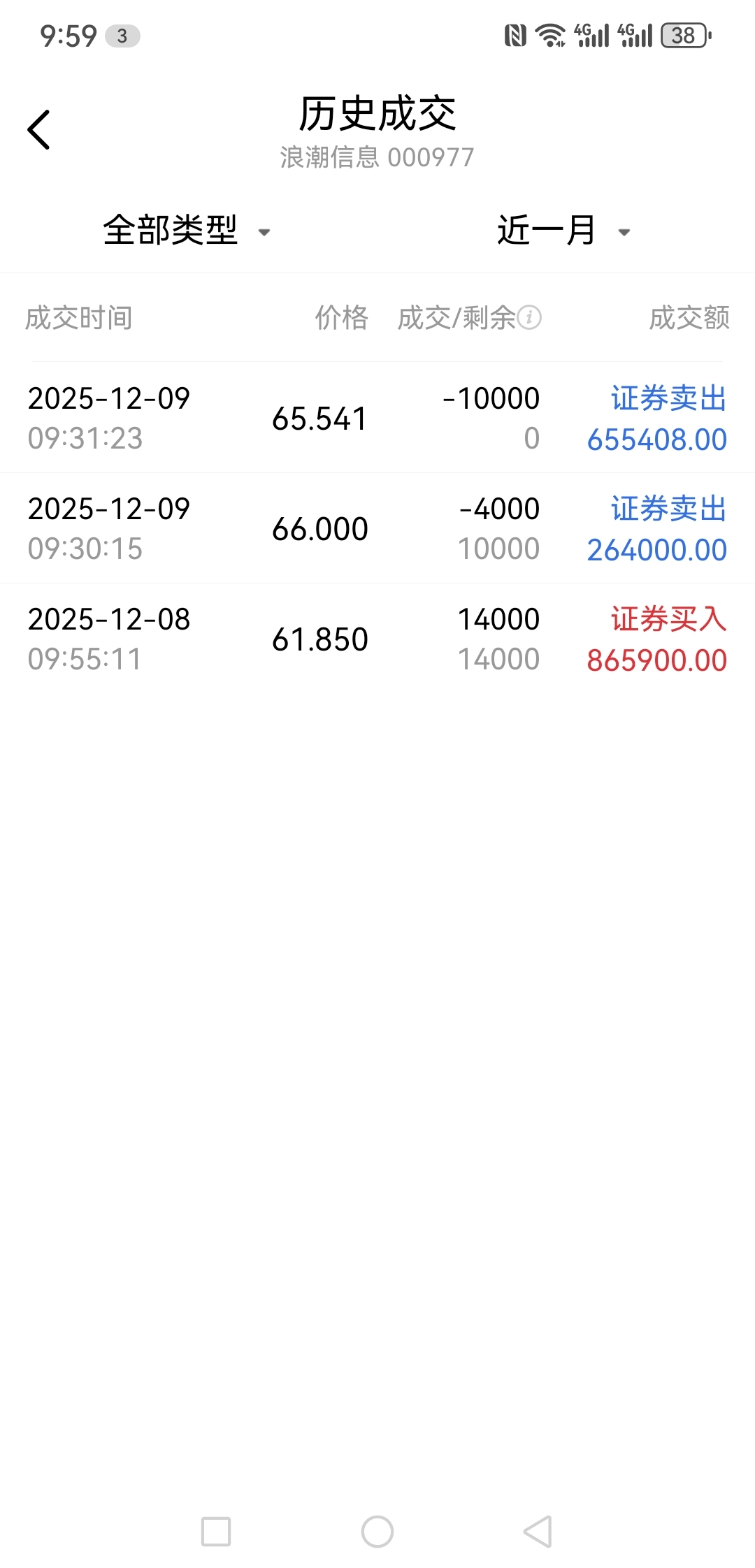Open recent apps from the navigation bar
Viewport: 755px width, 1568px height.
point(216,1532)
